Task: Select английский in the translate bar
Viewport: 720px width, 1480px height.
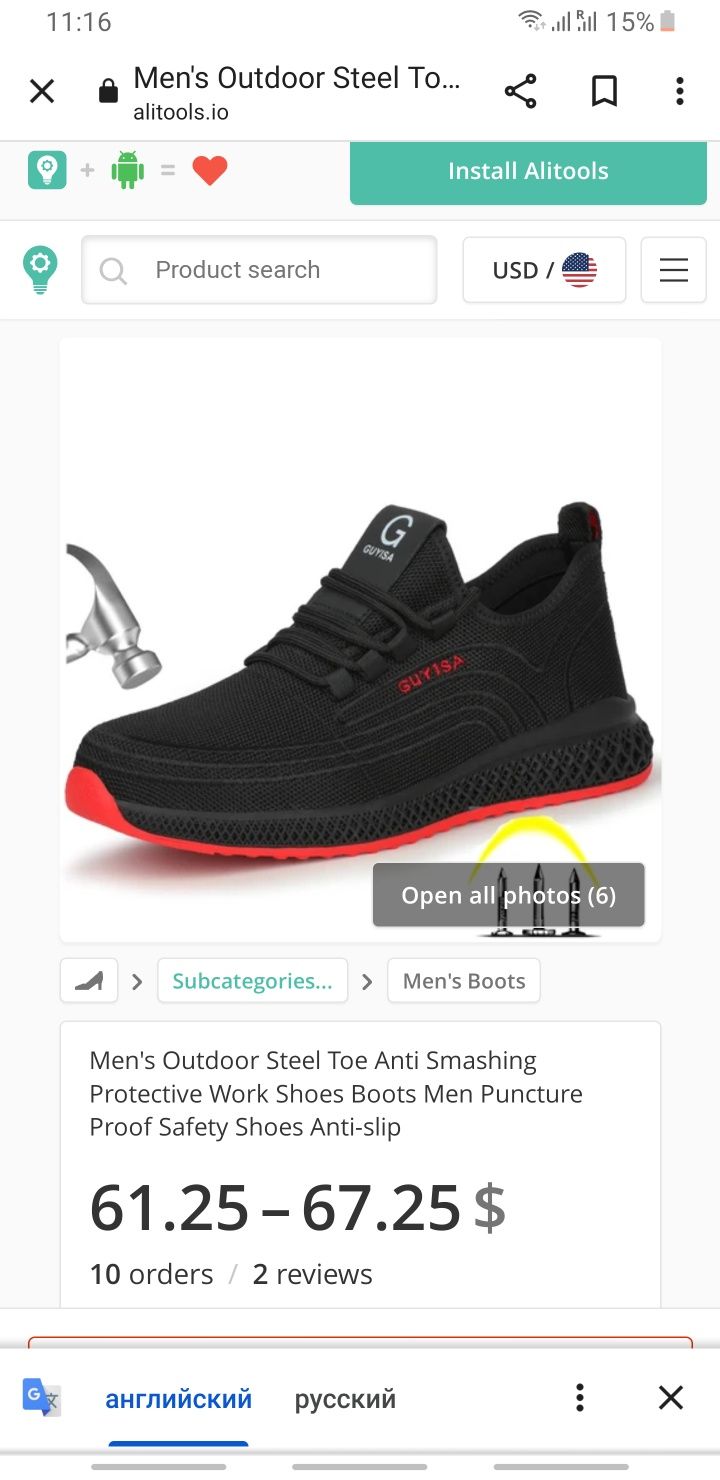Action: pyautogui.click(x=179, y=1398)
